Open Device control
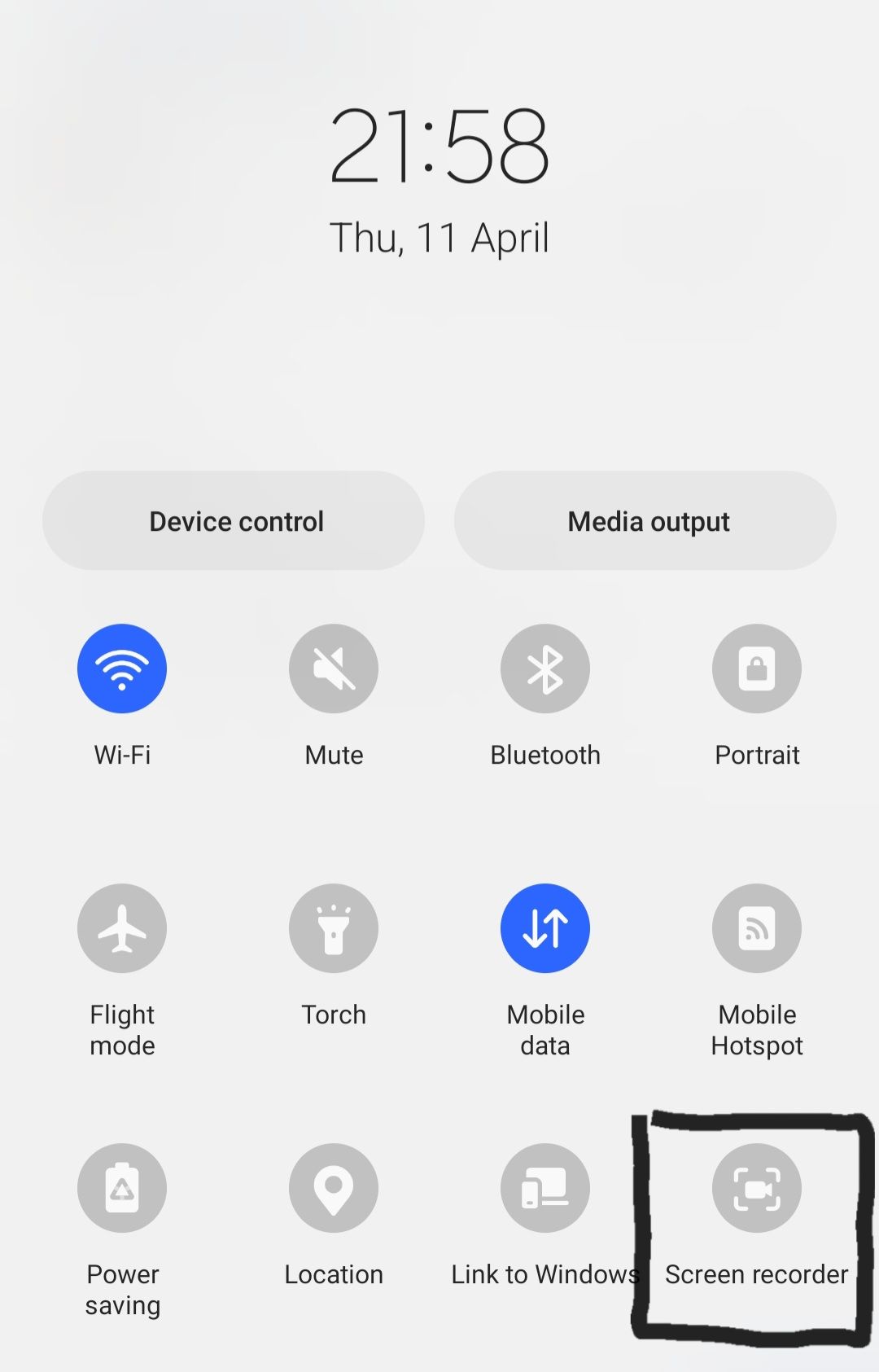The width and height of the screenshot is (879, 1372). [235, 520]
